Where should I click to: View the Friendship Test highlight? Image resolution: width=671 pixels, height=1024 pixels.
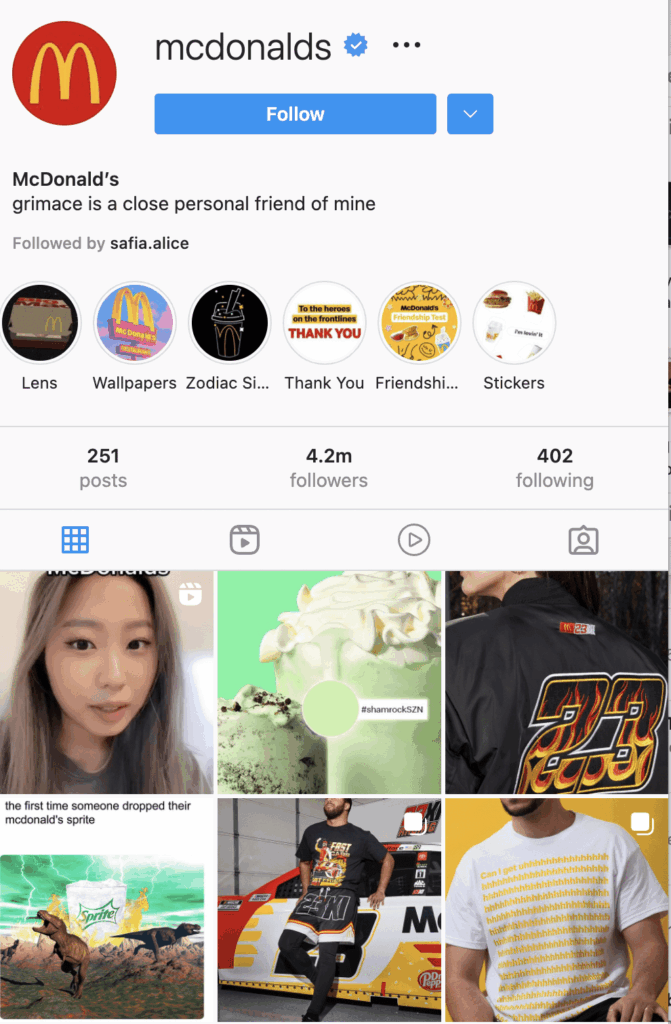click(x=418, y=323)
